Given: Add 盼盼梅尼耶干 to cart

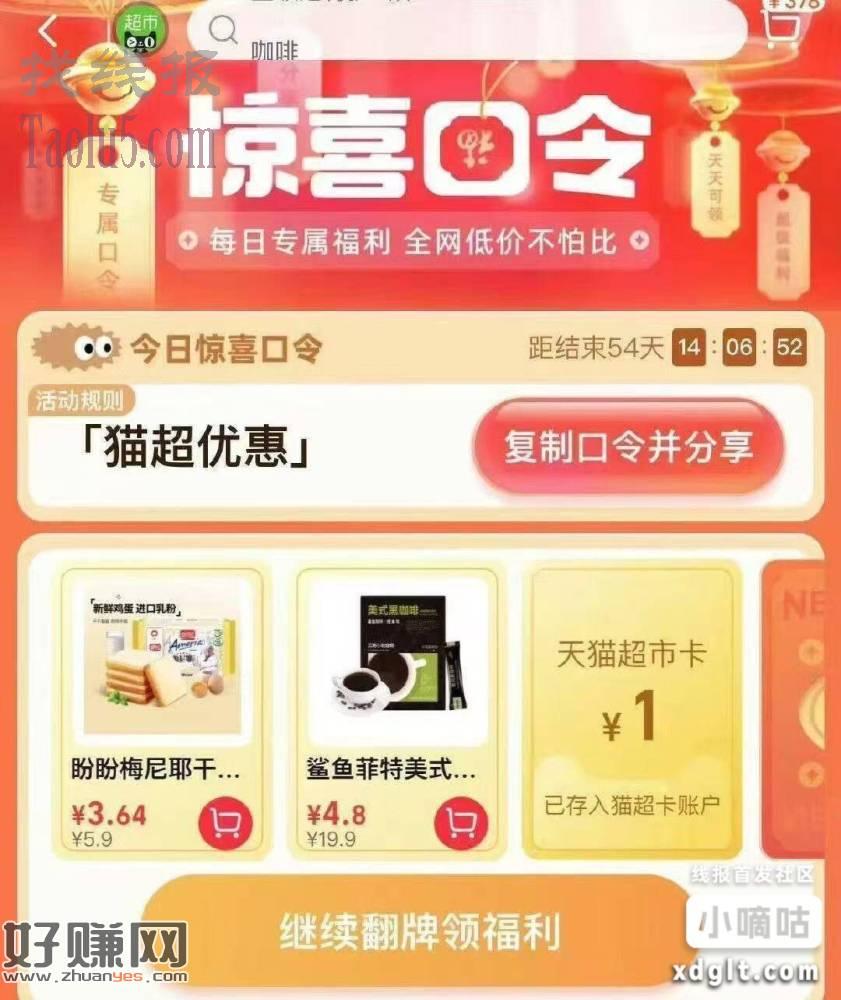Looking at the screenshot, I should 226,825.
